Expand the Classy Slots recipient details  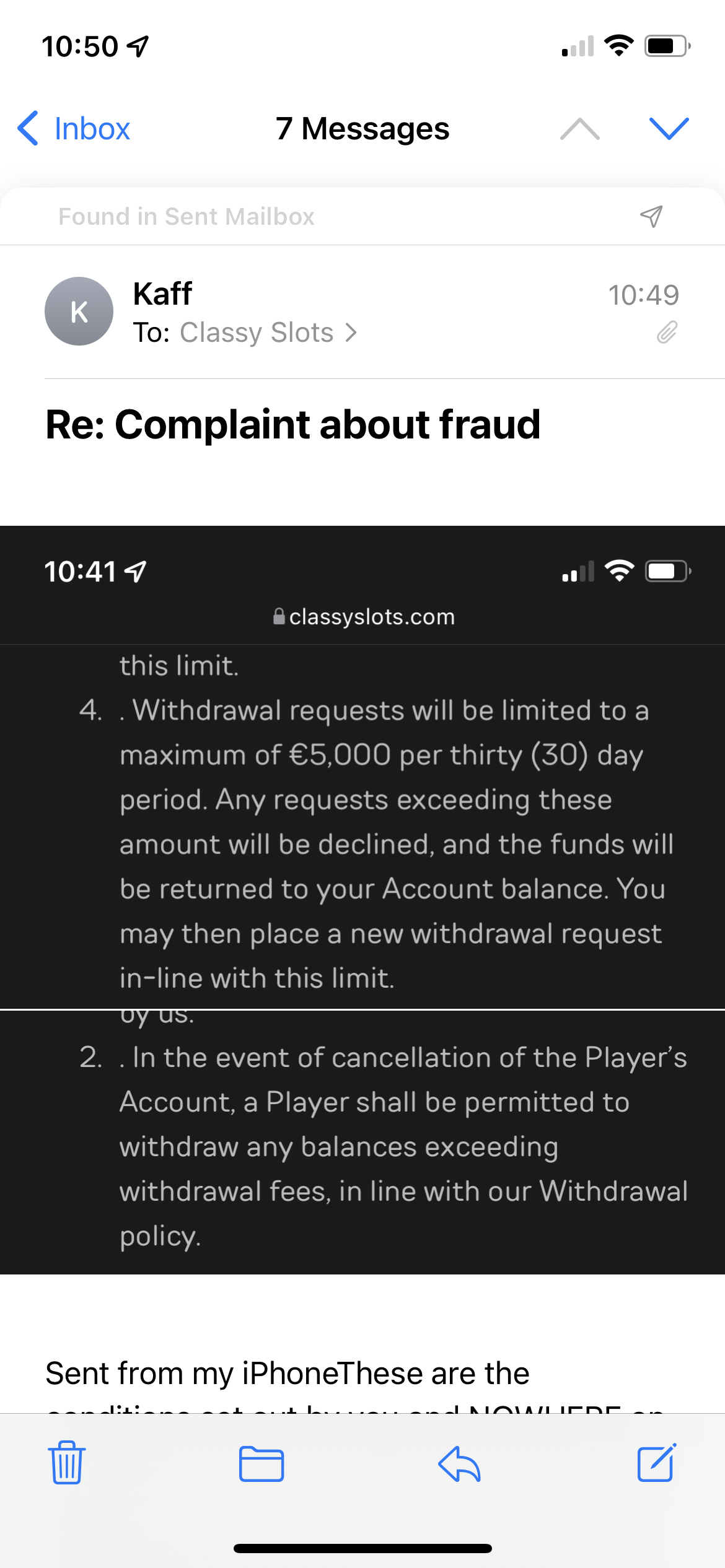coord(268,333)
